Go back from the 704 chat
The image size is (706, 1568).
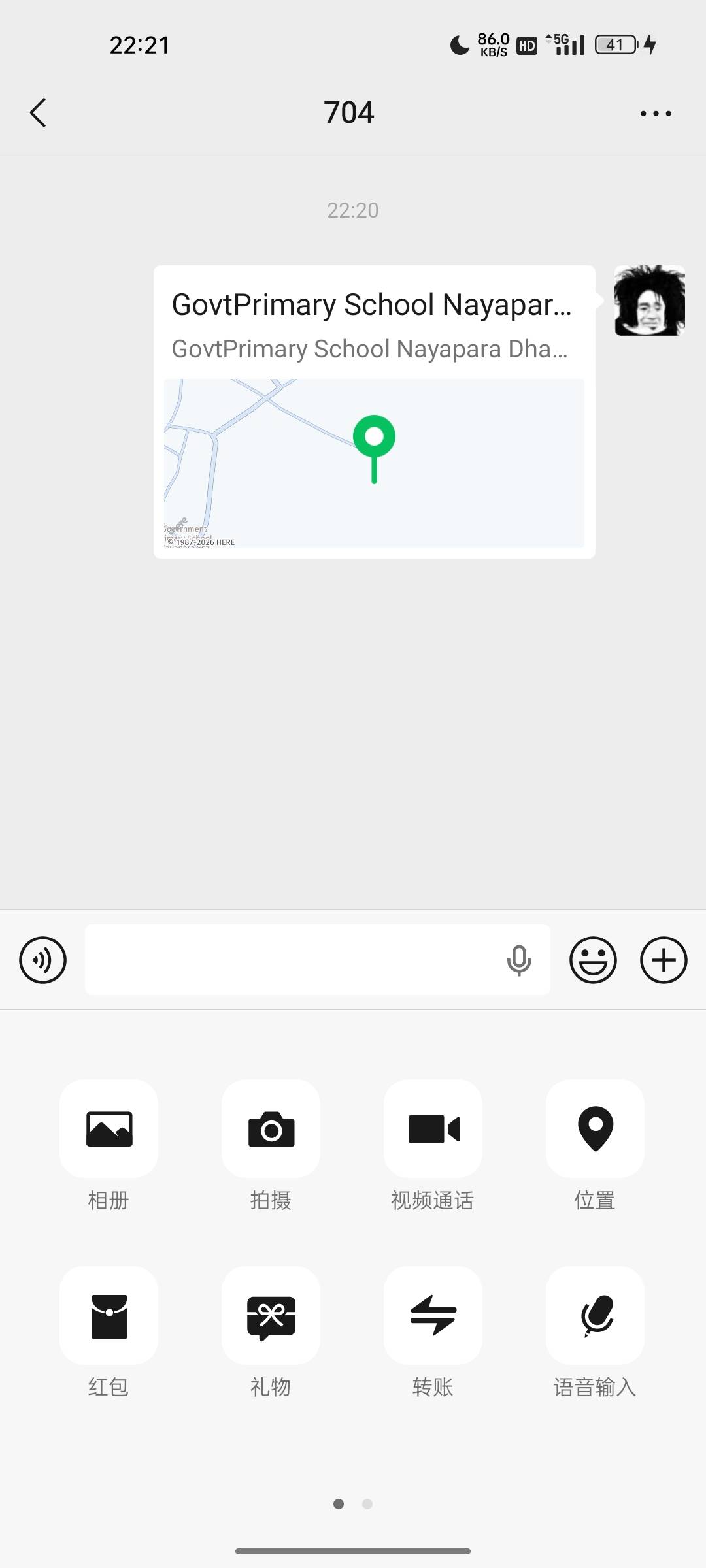pos(39,112)
